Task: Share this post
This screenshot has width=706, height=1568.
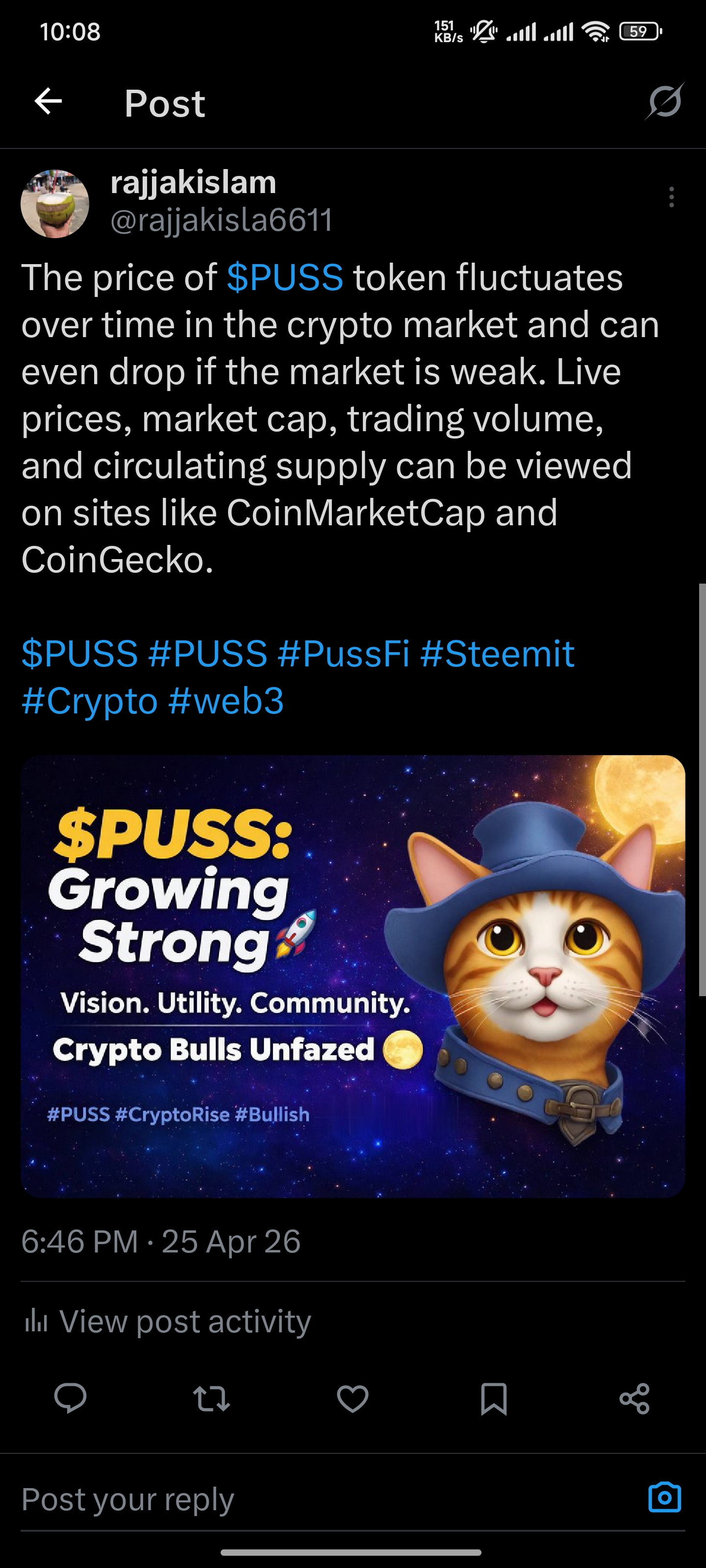Action: [634, 1398]
